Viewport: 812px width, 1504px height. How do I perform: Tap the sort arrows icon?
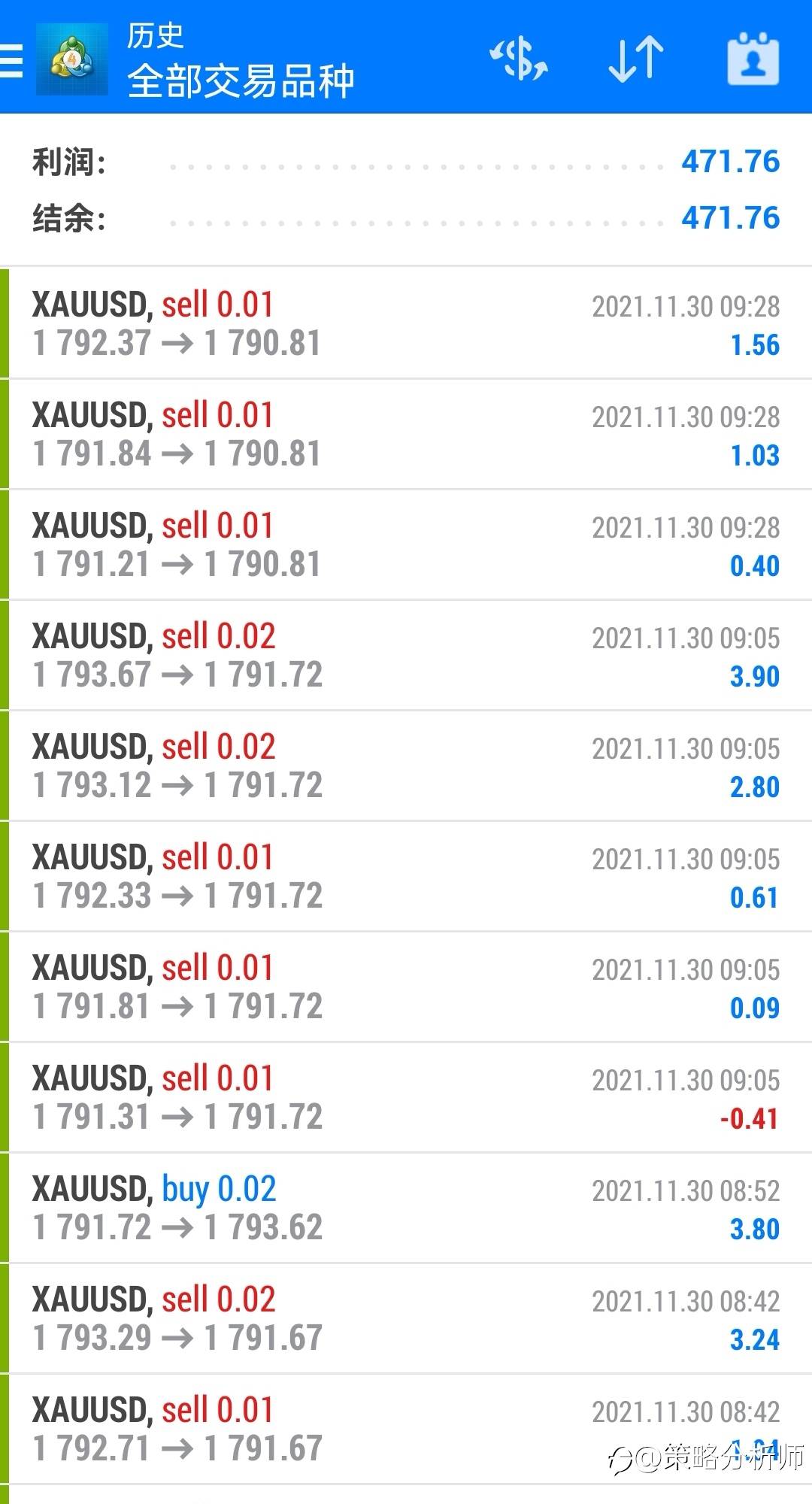[636, 59]
